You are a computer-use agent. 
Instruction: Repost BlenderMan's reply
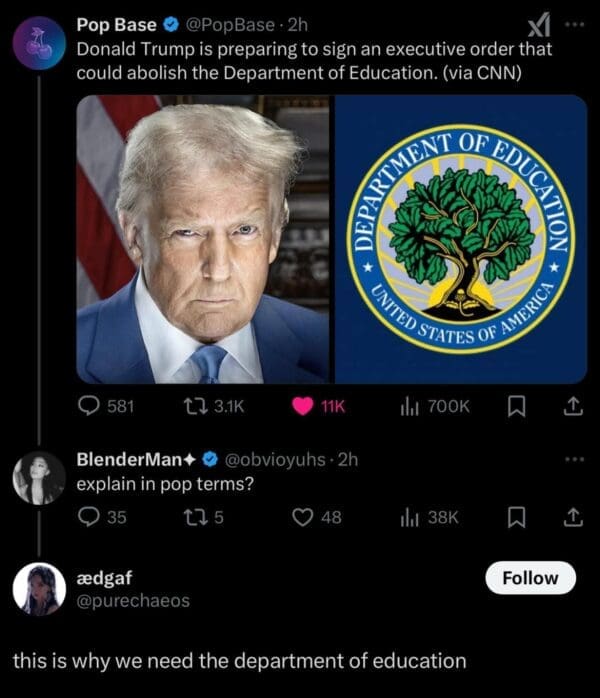196,516
